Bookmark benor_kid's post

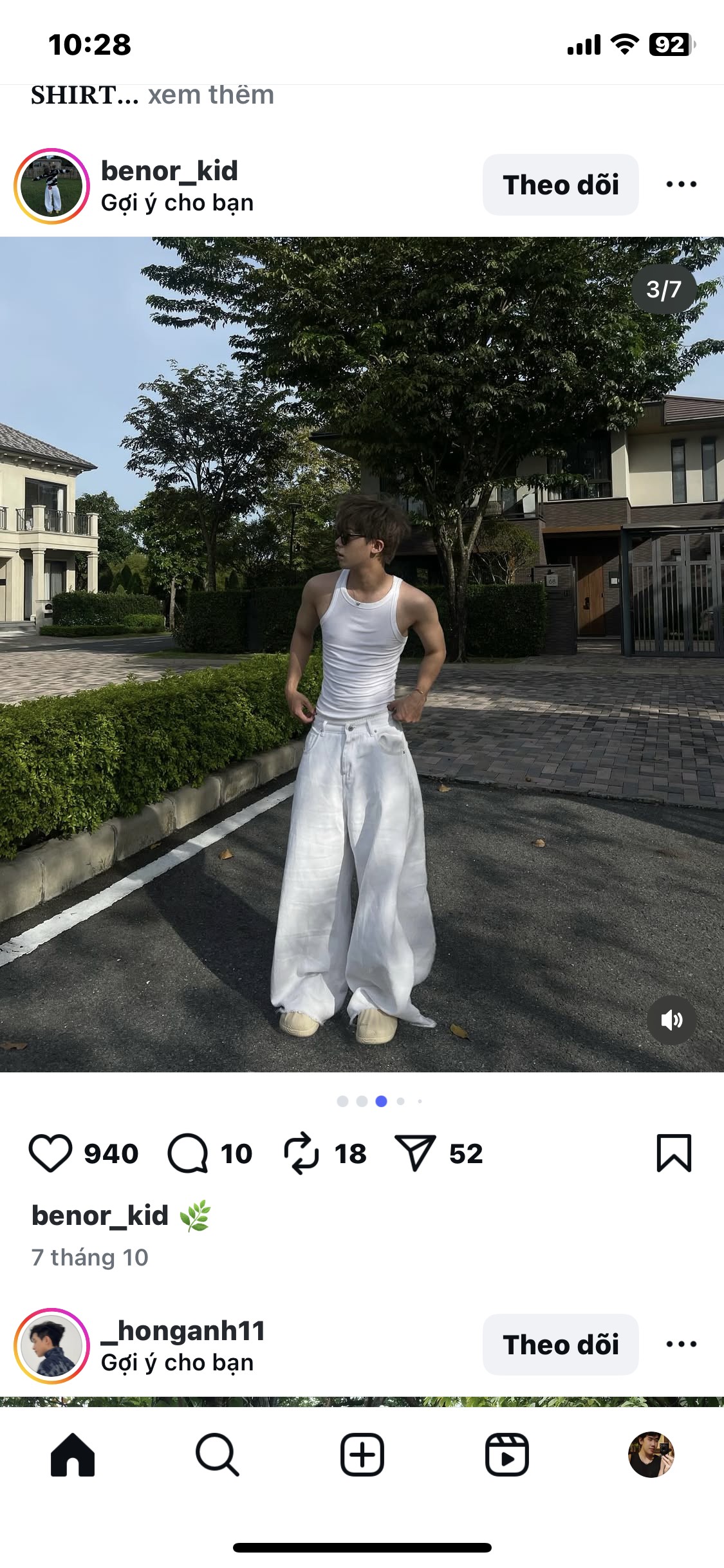click(x=674, y=1153)
